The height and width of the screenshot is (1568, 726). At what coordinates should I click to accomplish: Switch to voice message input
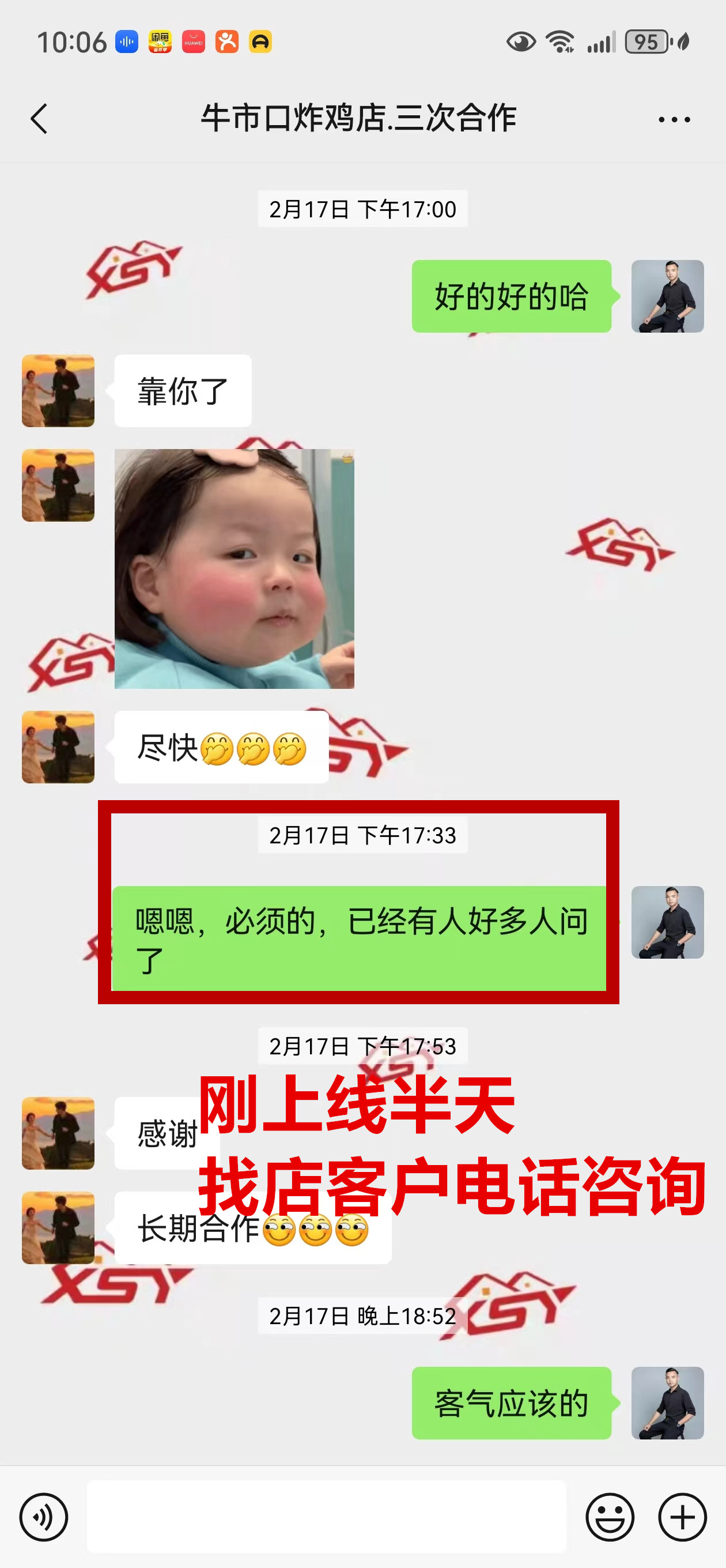pyautogui.click(x=43, y=1517)
